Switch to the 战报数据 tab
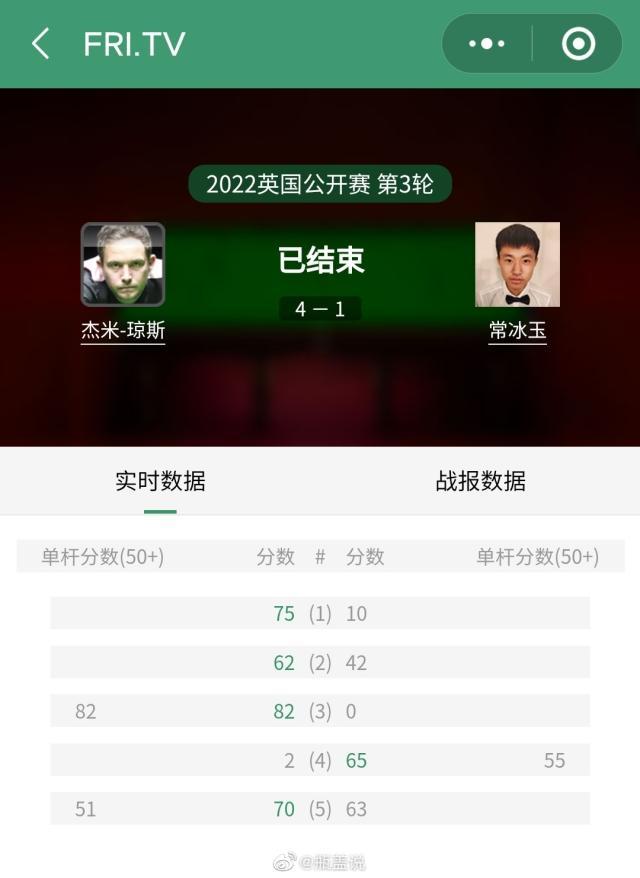Image resolution: width=640 pixels, height=878 pixels. click(480, 481)
